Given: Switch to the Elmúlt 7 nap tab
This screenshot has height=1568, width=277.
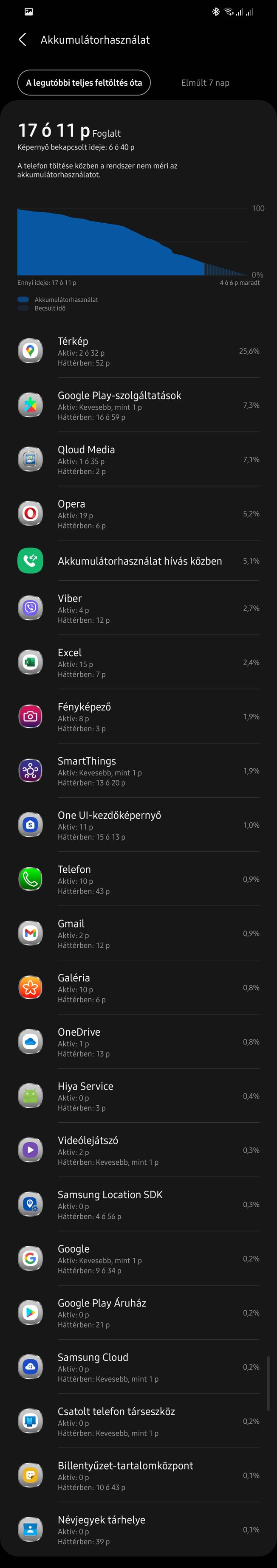Looking at the screenshot, I should pyautogui.click(x=205, y=83).
